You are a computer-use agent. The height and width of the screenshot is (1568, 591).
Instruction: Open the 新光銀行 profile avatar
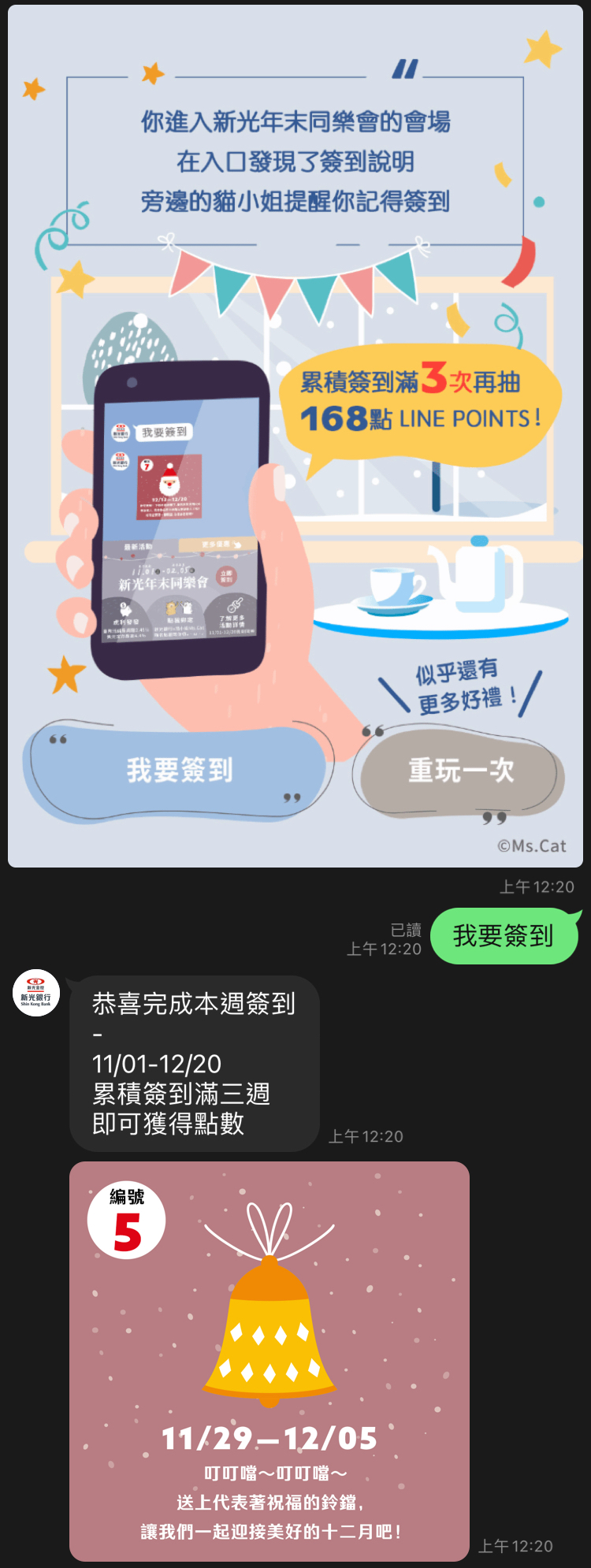[x=36, y=992]
